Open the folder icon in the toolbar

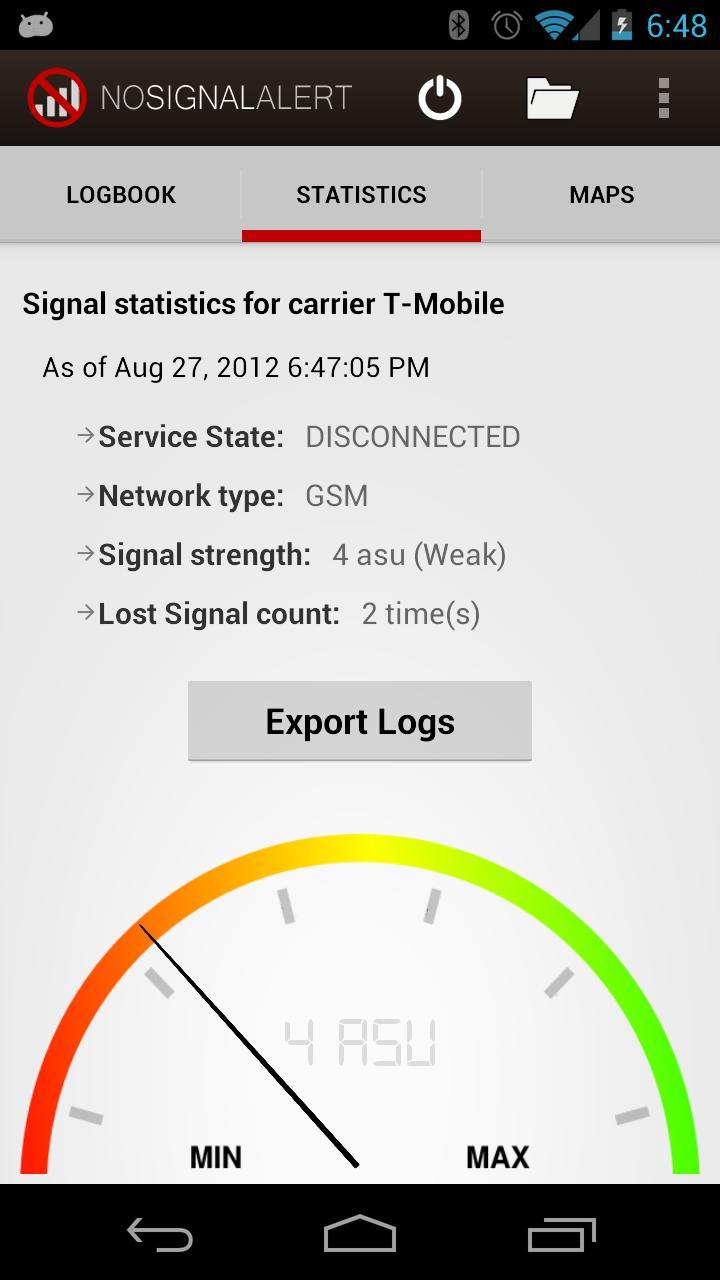click(x=551, y=97)
